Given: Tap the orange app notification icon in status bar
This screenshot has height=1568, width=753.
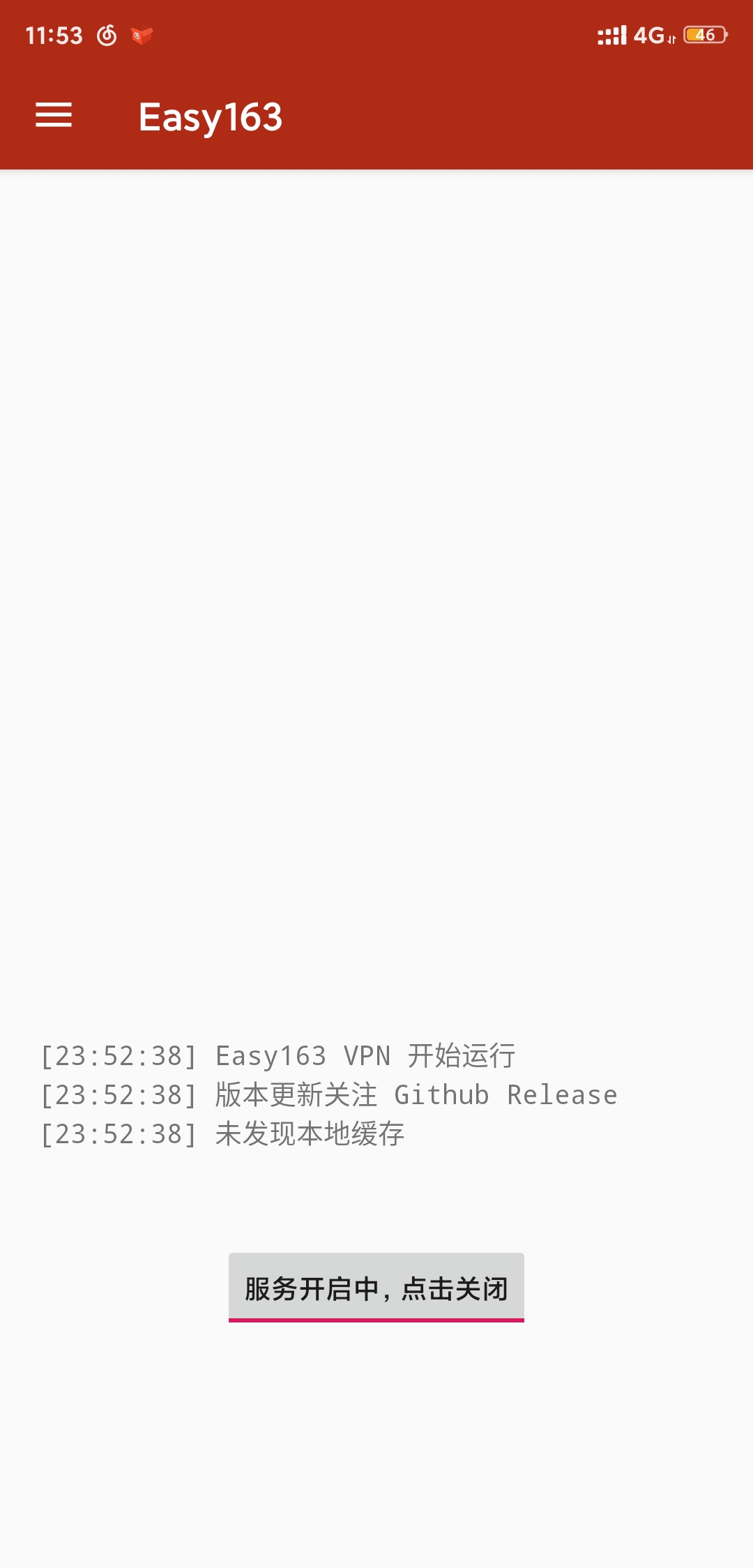Looking at the screenshot, I should (x=142, y=36).
